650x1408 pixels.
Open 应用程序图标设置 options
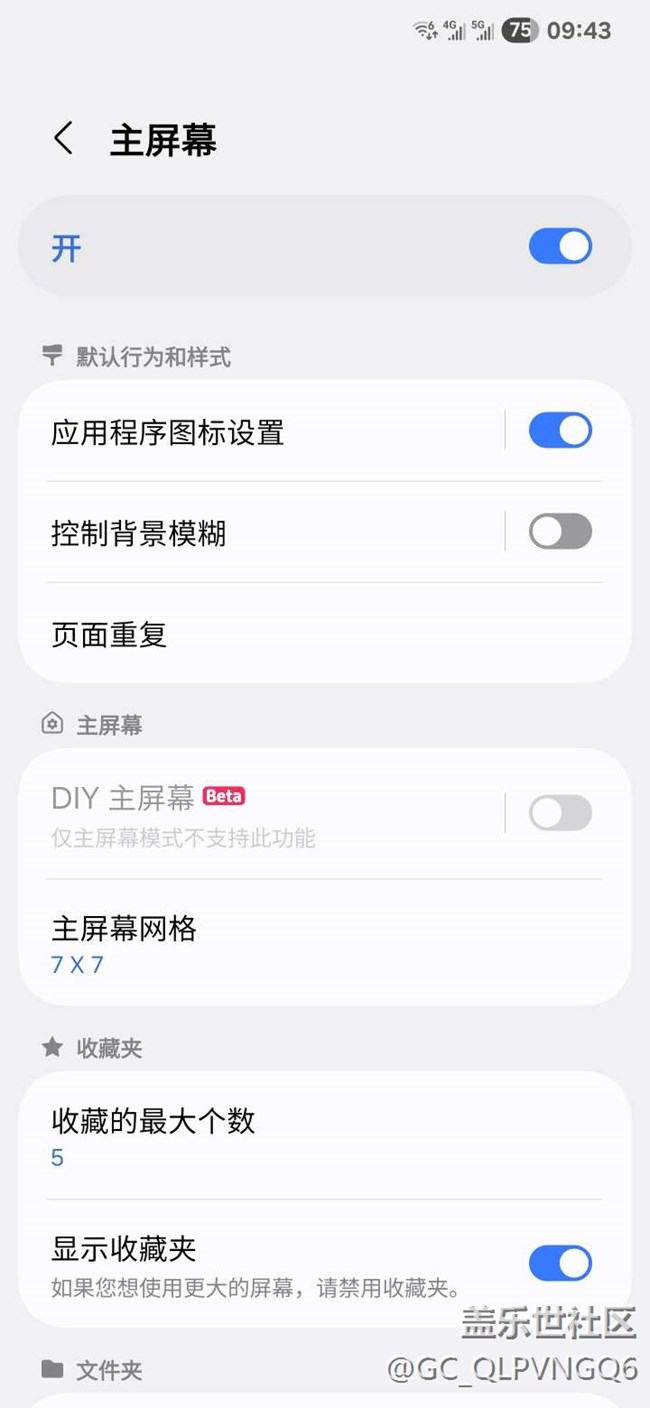[260, 433]
